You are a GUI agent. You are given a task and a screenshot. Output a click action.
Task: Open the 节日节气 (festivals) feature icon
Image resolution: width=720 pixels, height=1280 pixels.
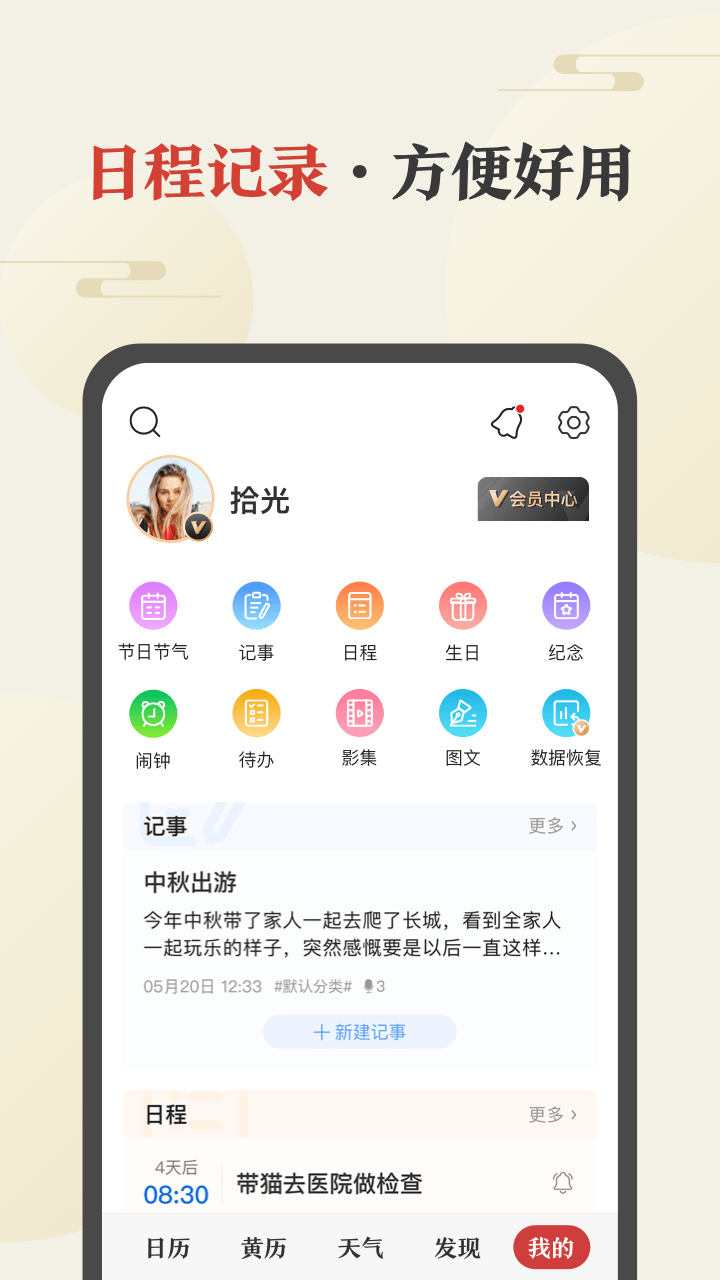(x=153, y=605)
